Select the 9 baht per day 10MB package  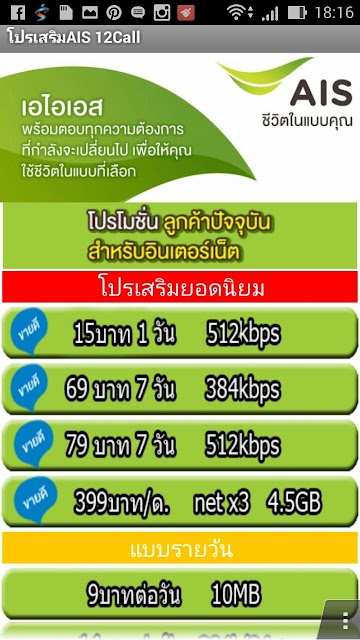(x=180, y=594)
